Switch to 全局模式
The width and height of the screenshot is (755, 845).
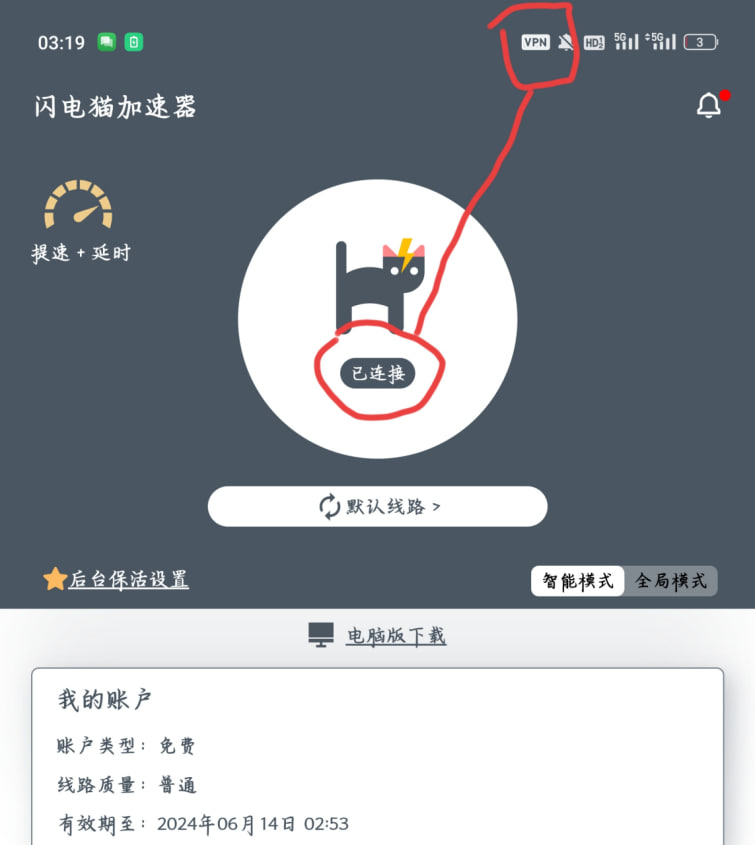(671, 581)
